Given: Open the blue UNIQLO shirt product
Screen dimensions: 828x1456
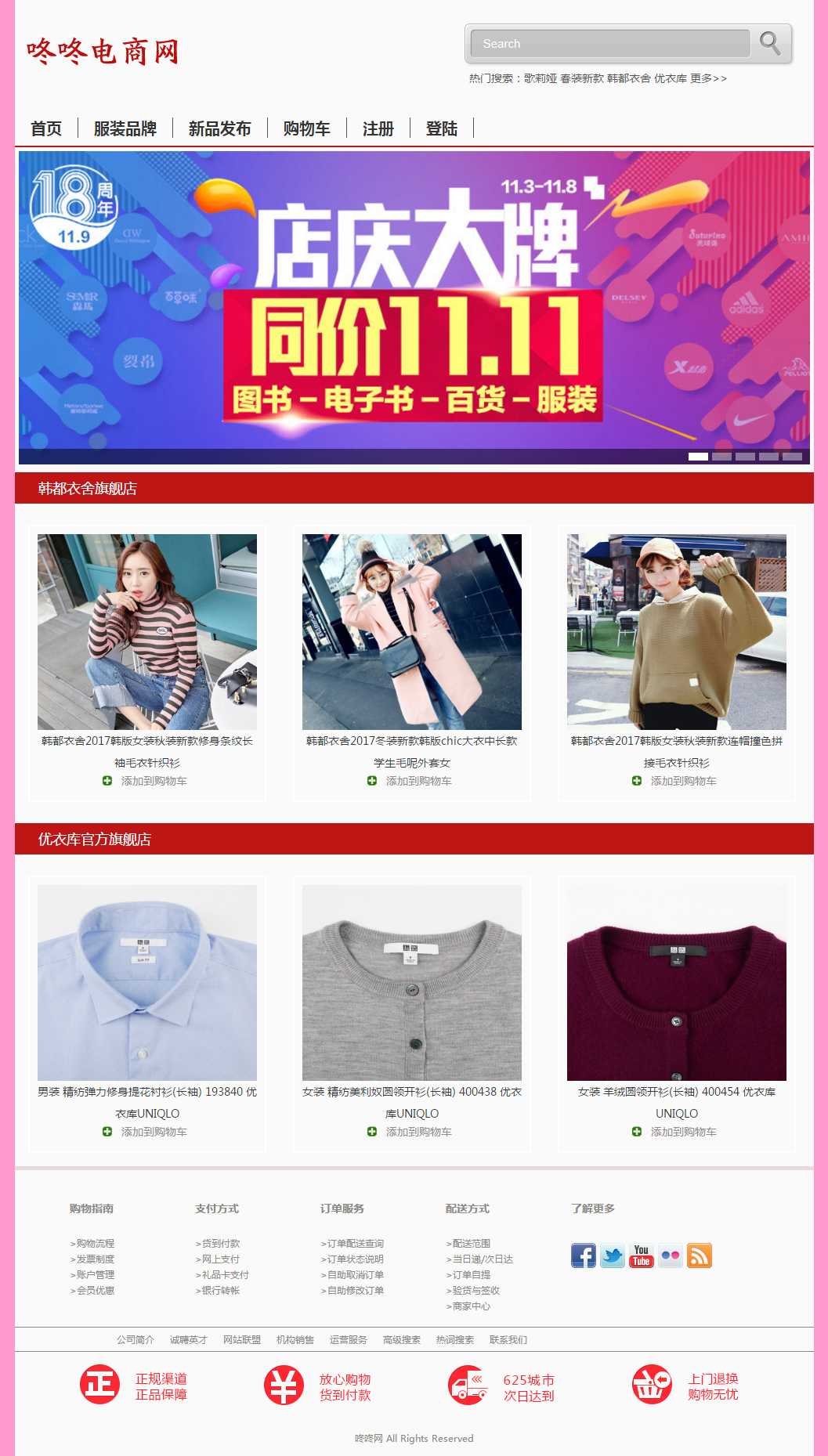Looking at the screenshot, I should click(x=147, y=982).
